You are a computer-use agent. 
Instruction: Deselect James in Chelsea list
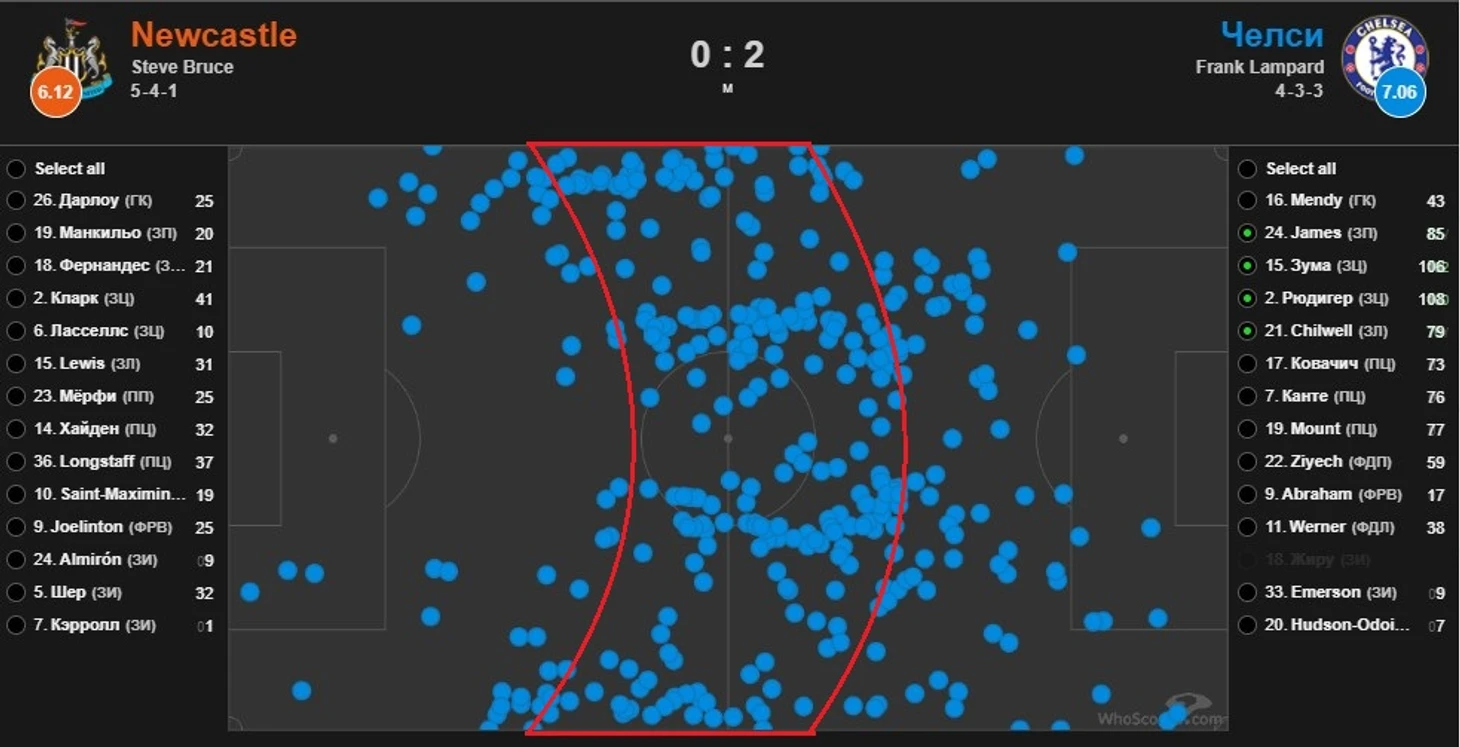coord(1247,233)
